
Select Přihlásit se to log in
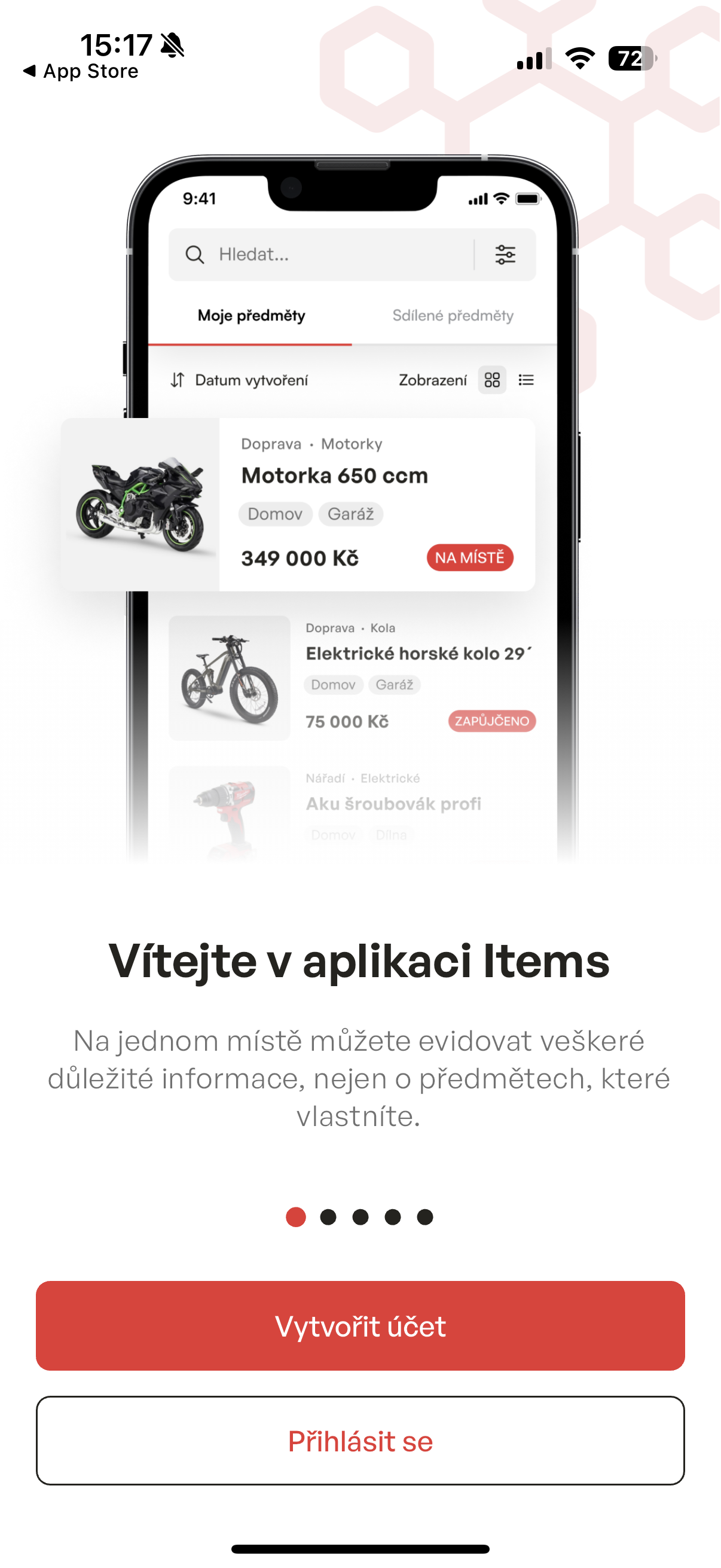[360, 1440]
